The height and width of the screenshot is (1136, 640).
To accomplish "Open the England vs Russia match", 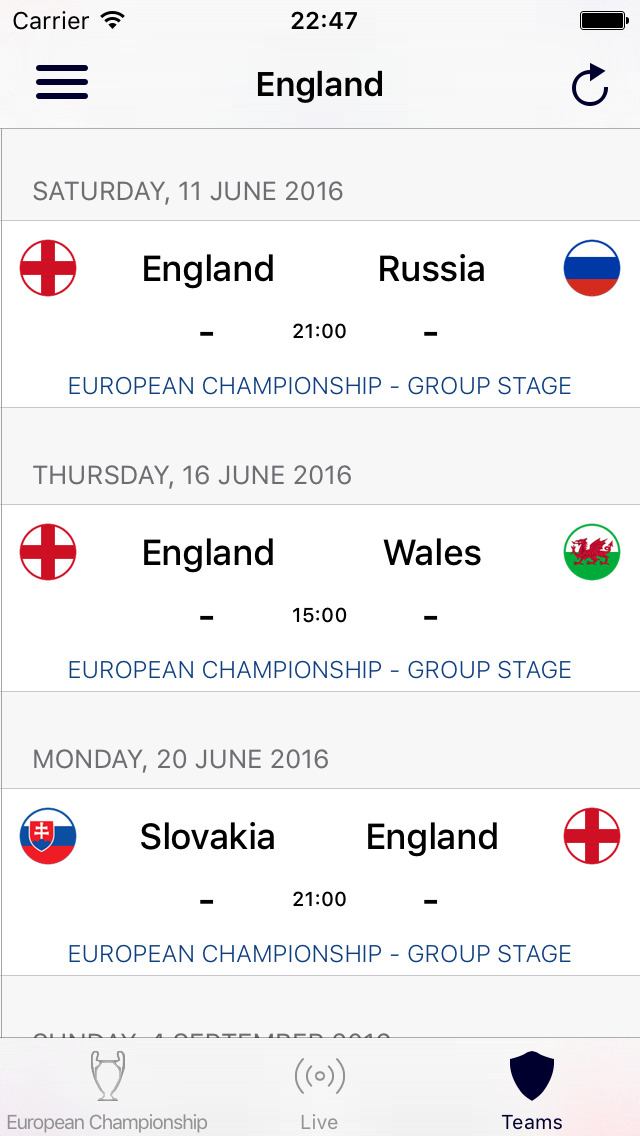I will (320, 314).
